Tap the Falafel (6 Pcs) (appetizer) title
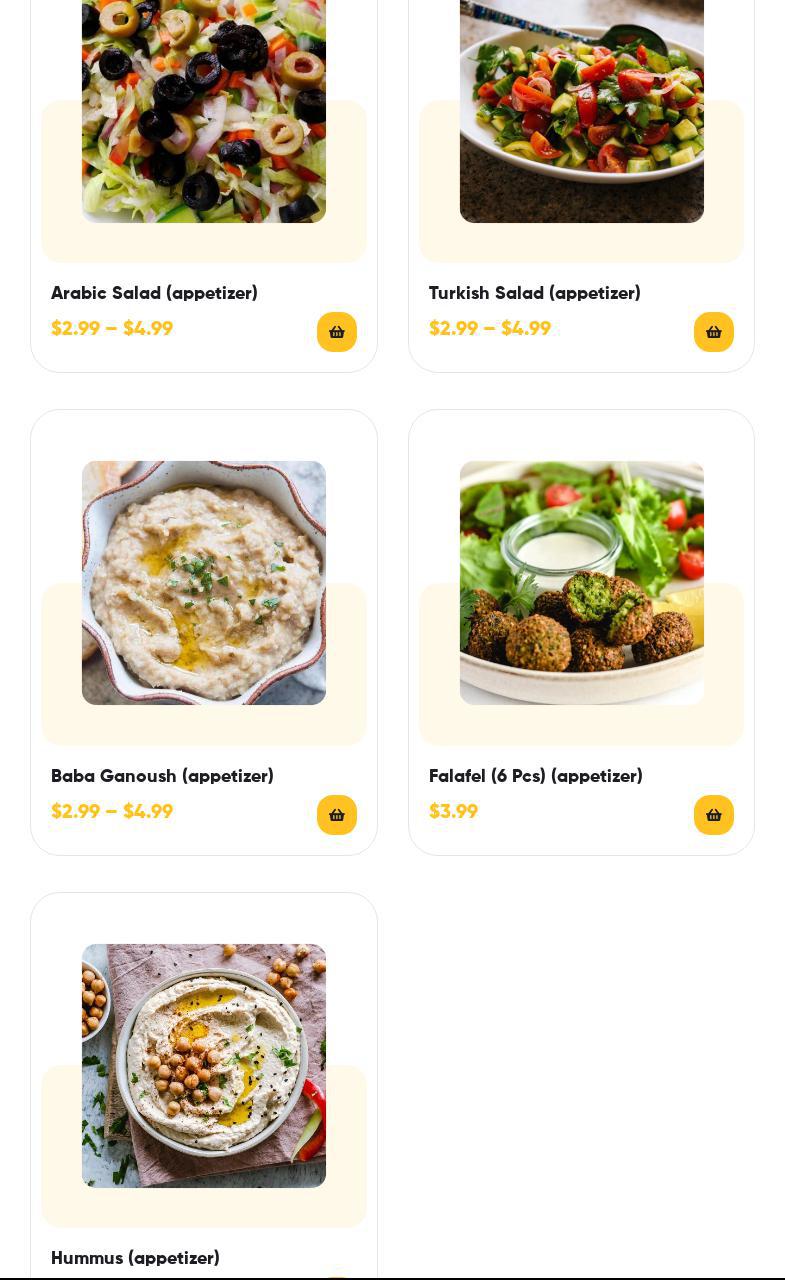Viewport: 785px width, 1280px height. click(535, 776)
